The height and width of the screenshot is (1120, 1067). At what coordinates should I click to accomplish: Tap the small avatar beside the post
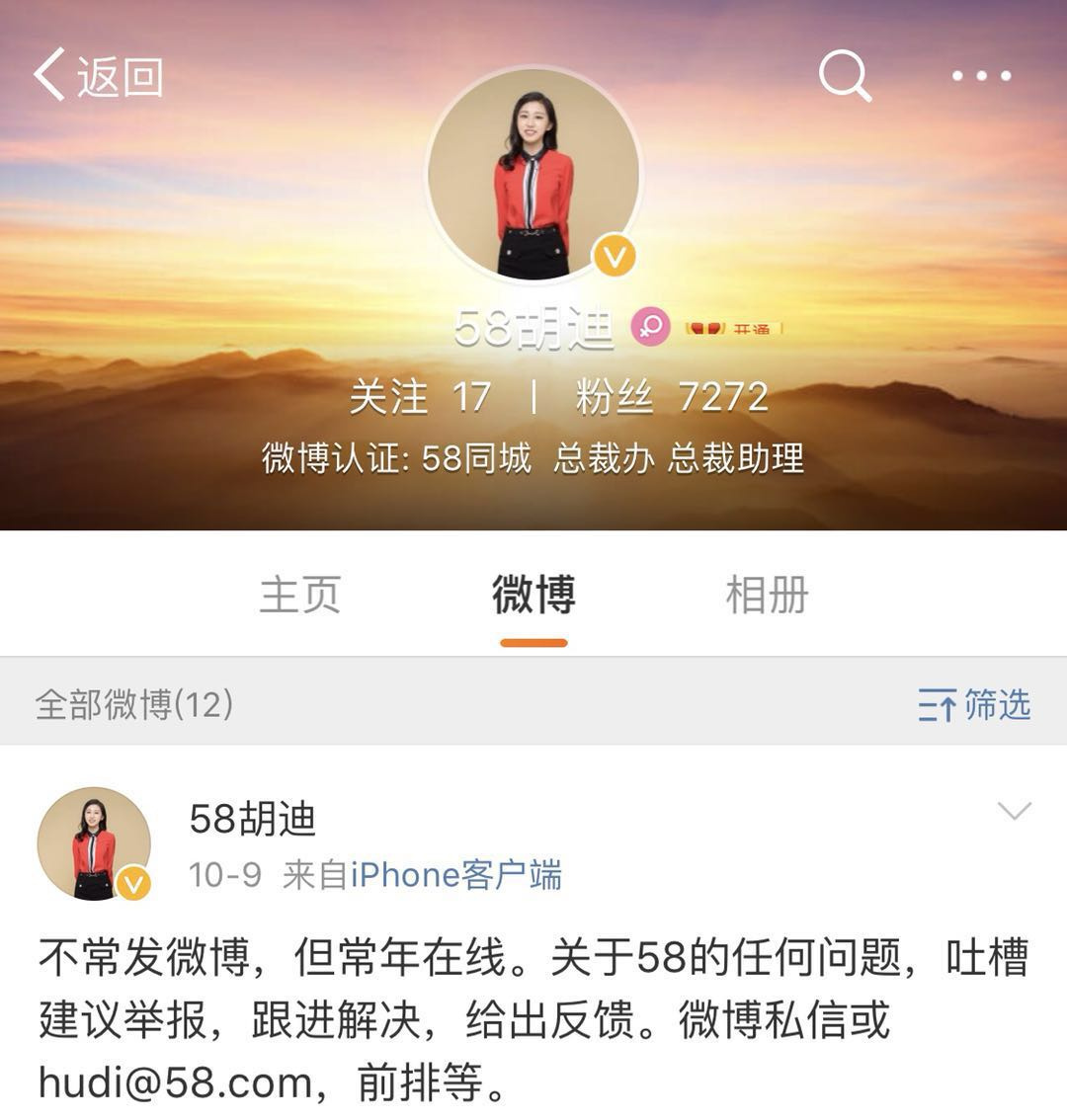tap(94, 844)
